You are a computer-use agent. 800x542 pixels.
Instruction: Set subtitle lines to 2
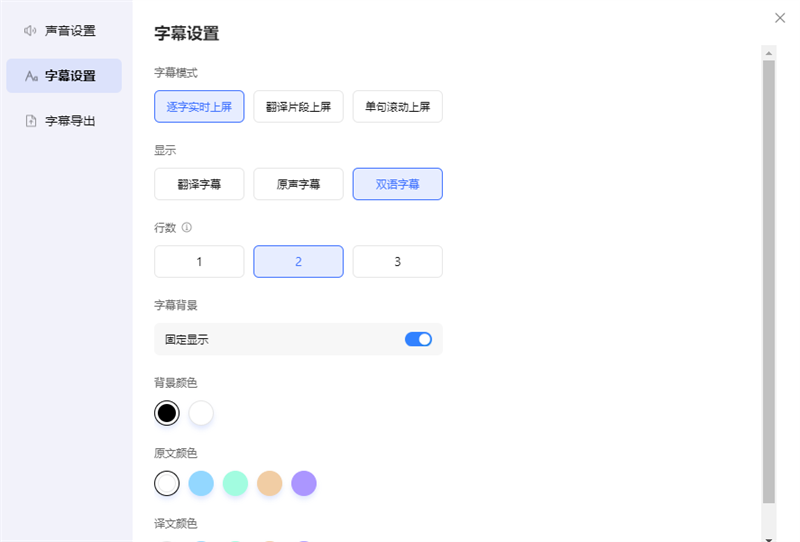click(x=298, y=261)
